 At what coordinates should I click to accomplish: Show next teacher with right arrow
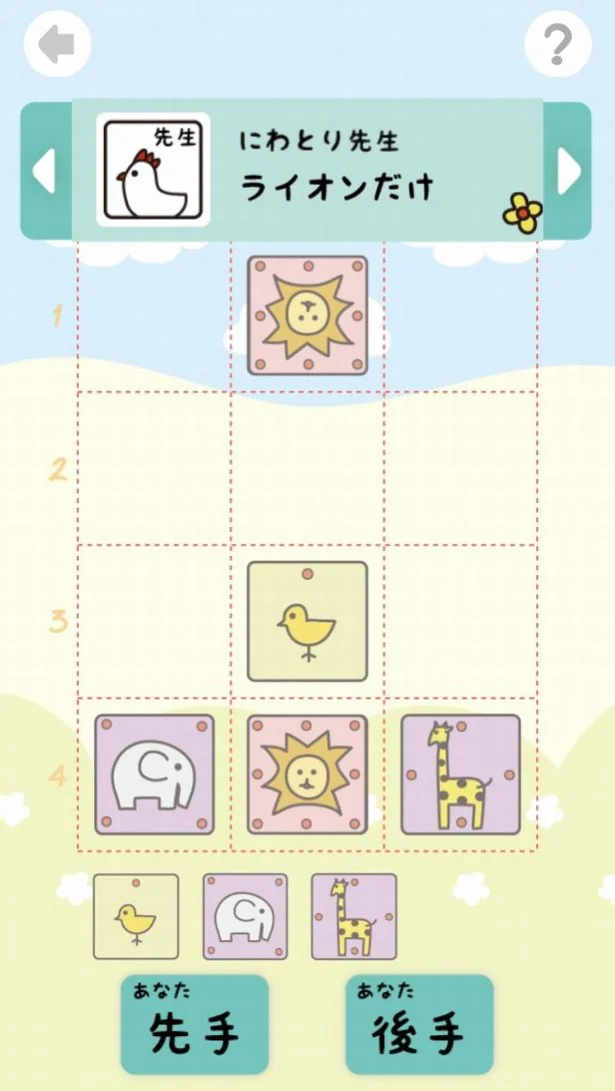click(568, 172)
